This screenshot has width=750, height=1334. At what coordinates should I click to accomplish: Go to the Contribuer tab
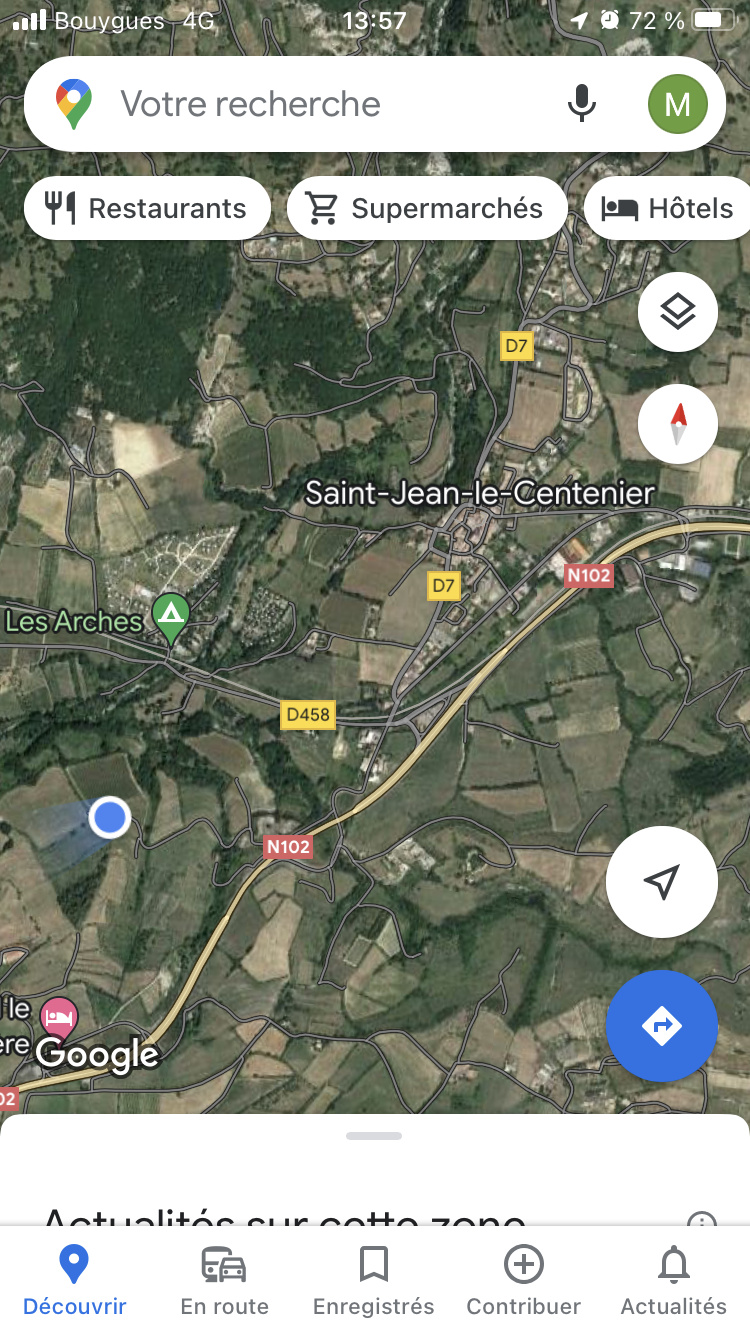[x=523, y=1278]
